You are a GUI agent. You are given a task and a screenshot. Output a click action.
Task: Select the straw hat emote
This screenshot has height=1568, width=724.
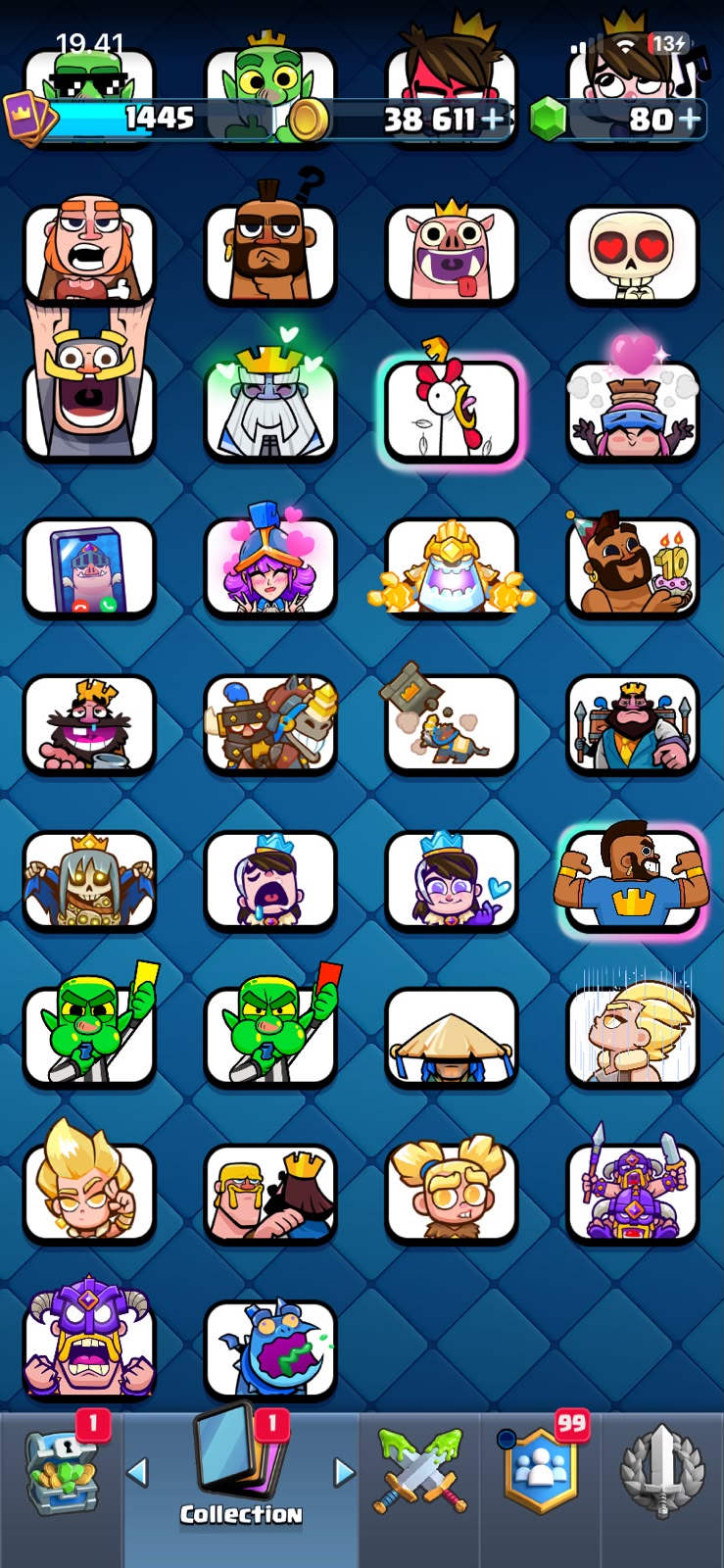pos(451,1037)
